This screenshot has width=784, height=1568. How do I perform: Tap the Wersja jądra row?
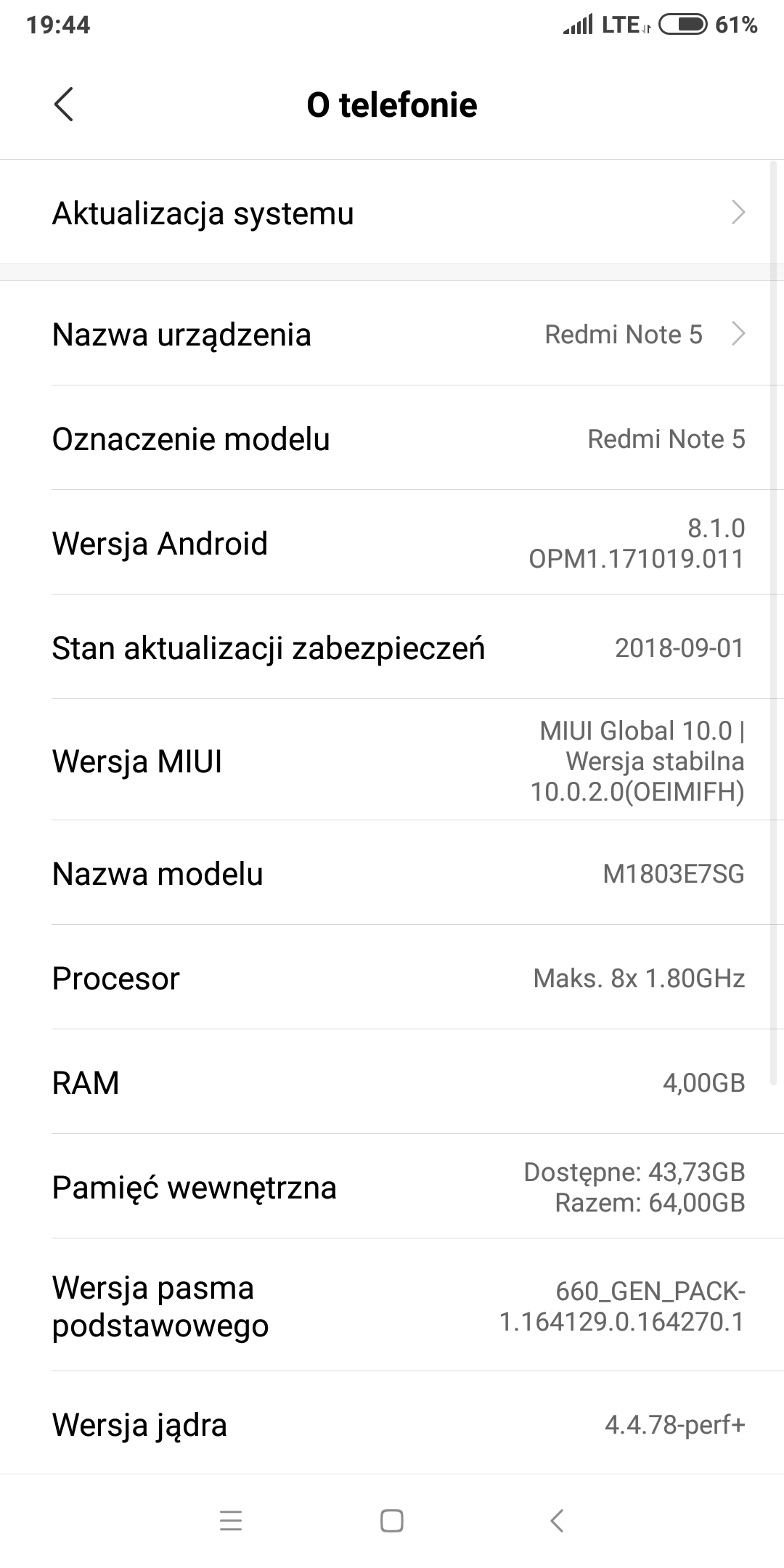click(x=392, y=1424)
